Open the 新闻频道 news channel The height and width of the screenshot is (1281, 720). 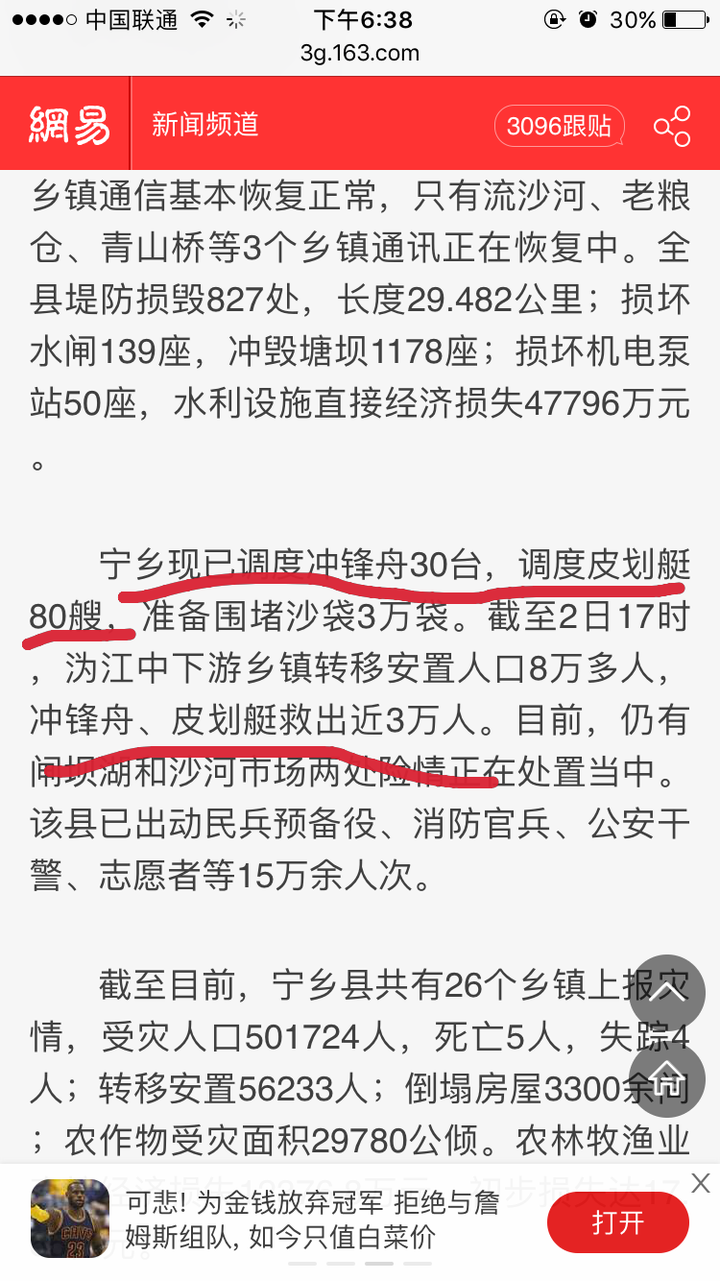coord(205,124)
